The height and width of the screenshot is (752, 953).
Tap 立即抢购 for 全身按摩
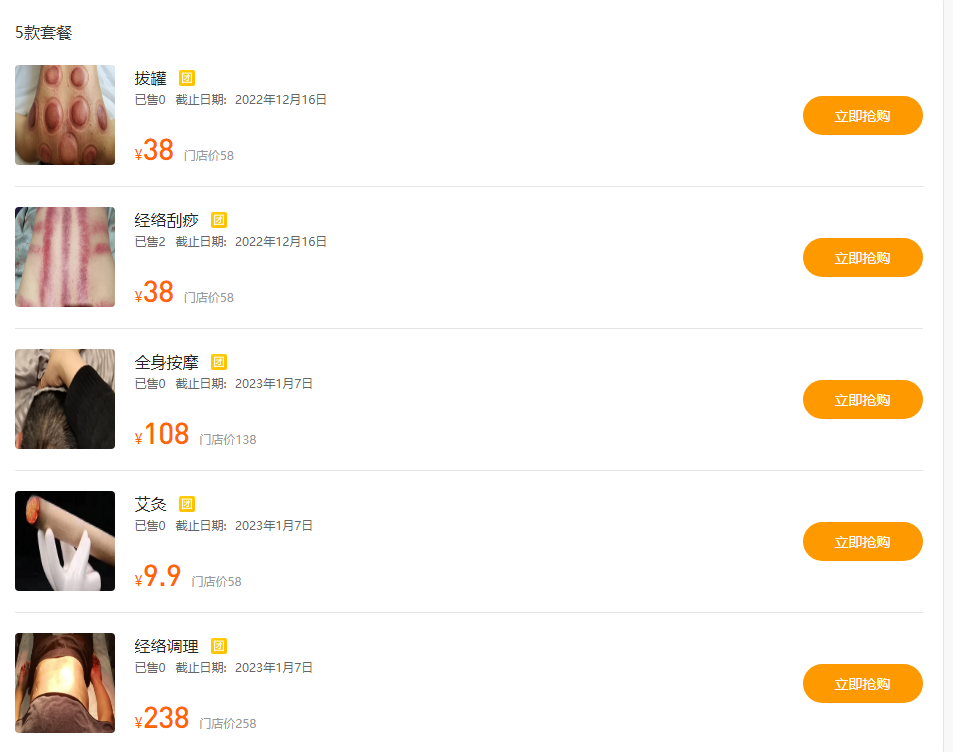click(862, 400)
